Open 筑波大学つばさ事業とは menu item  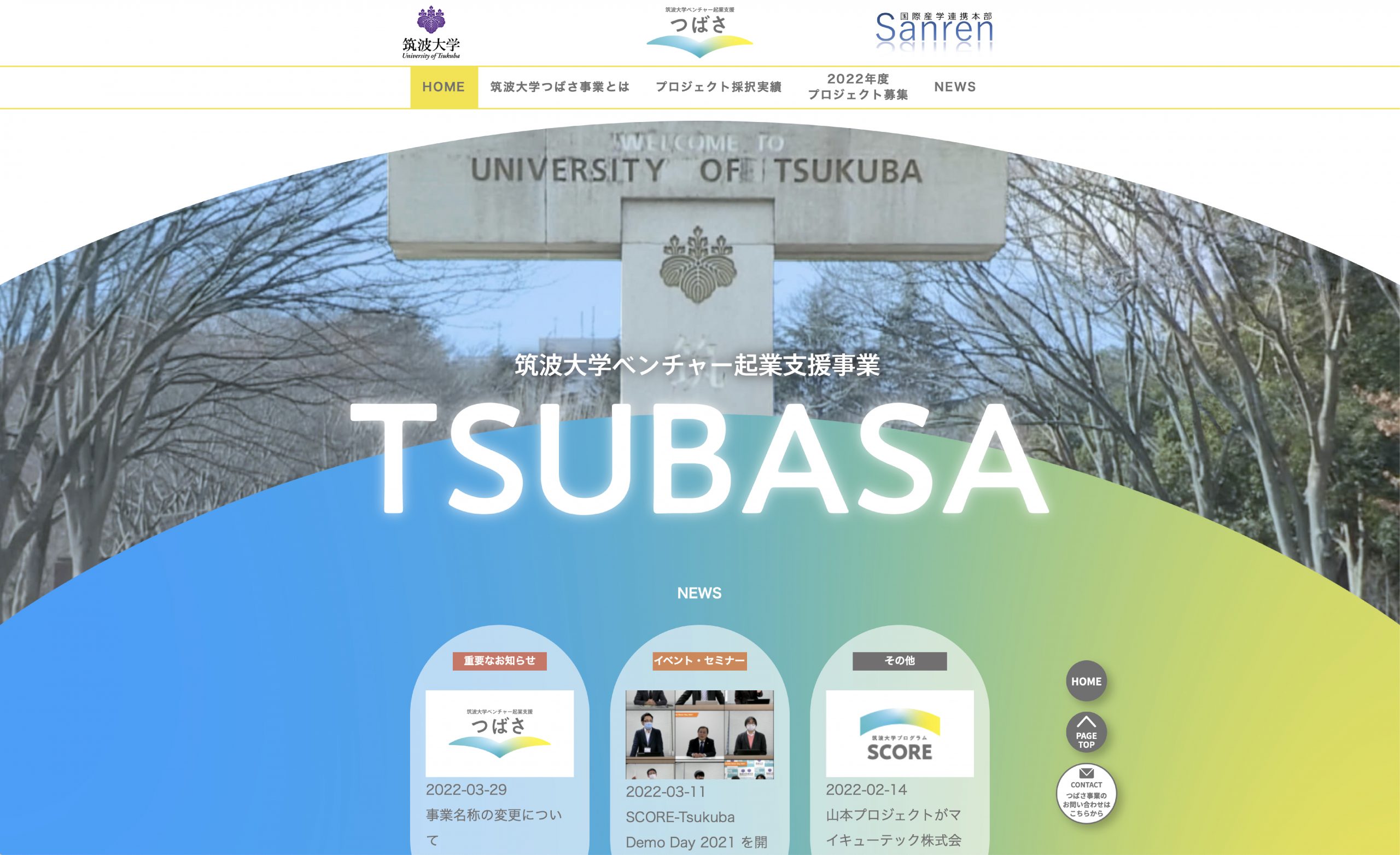tap(559, 87)
